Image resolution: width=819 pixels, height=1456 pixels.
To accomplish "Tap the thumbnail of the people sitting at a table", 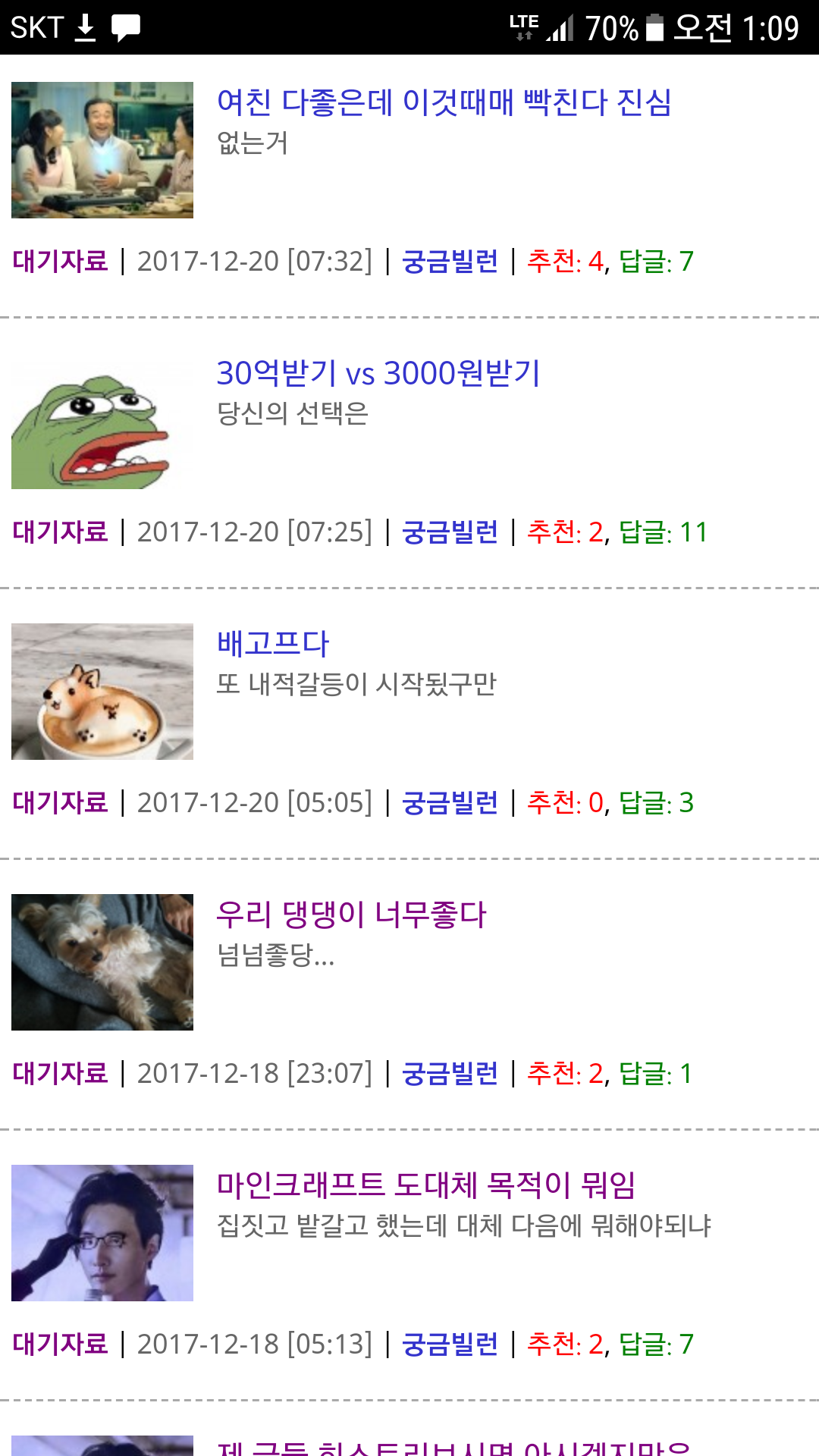I will 102,150.
